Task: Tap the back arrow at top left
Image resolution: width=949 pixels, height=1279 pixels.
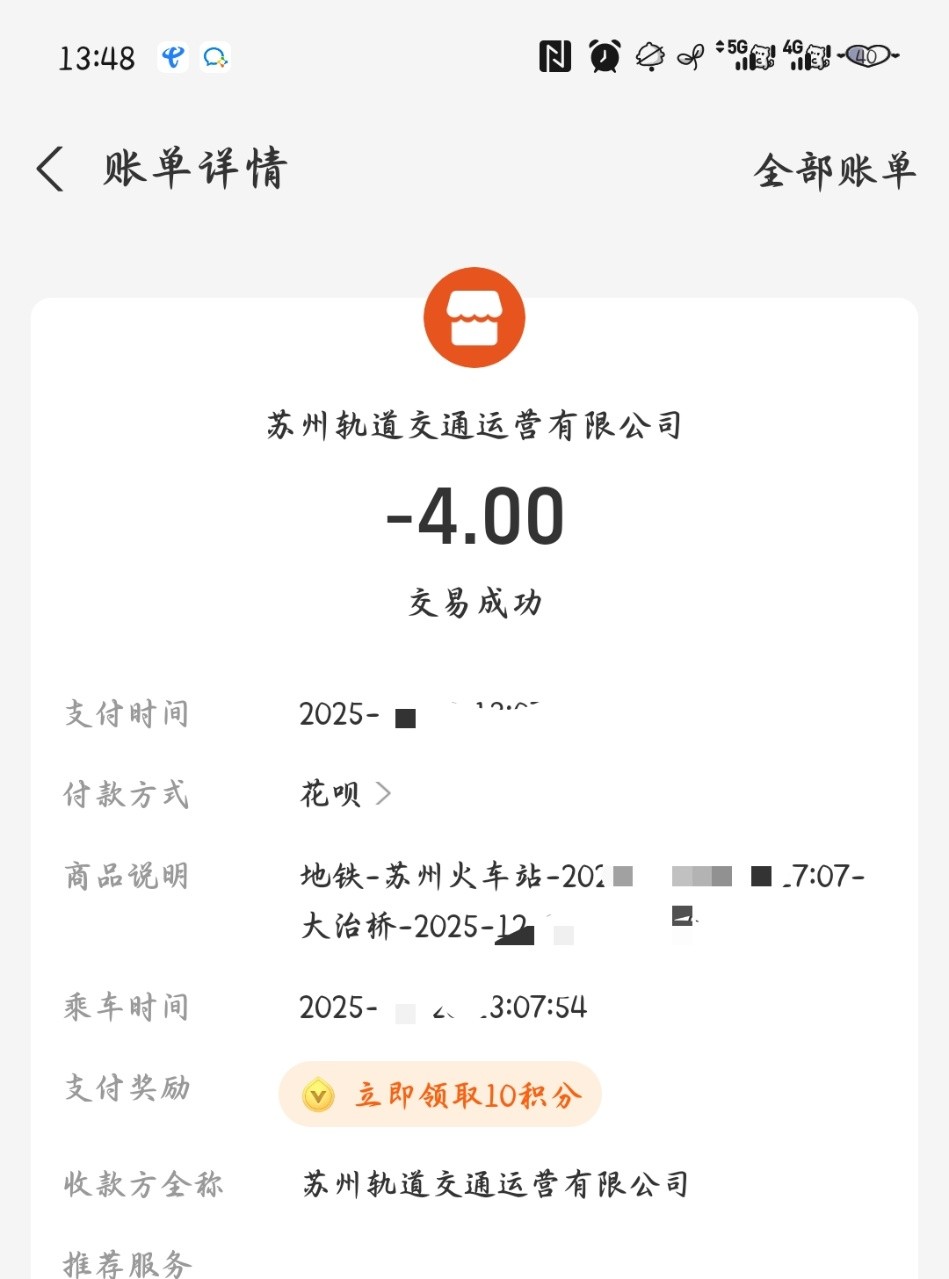Action: coord(48,170)
